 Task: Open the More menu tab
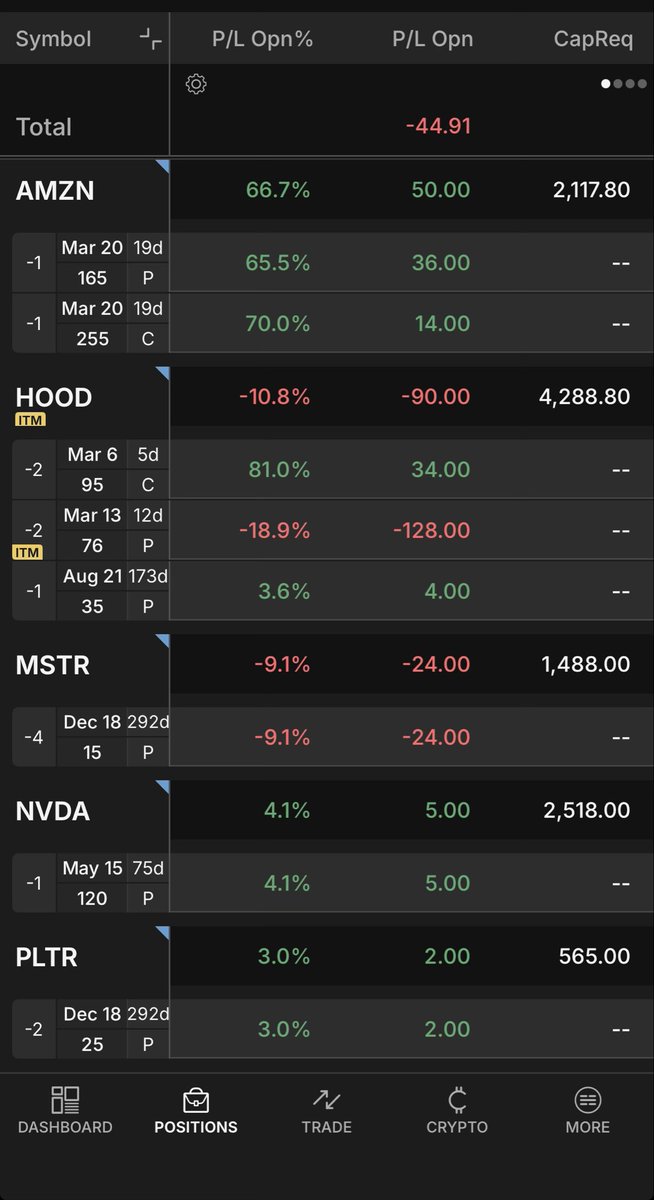(x=587, y=1110)
